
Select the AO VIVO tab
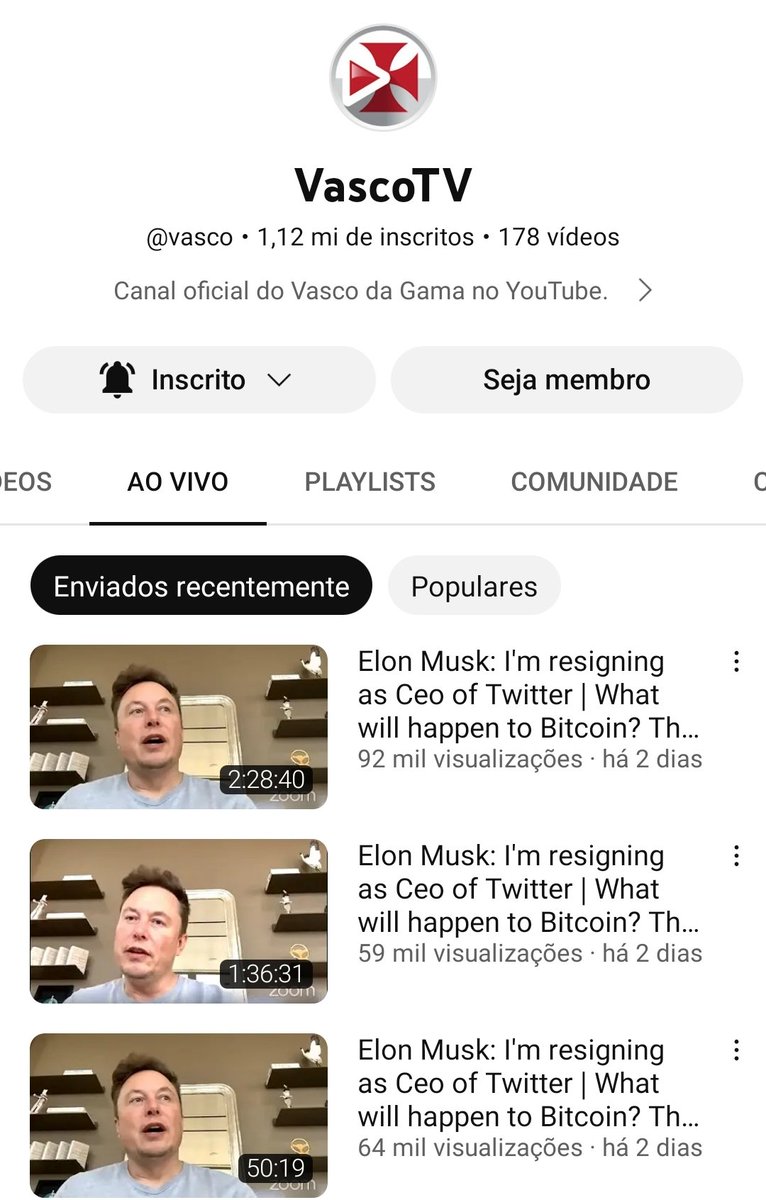pyautogui.click(x=178, y=482)
